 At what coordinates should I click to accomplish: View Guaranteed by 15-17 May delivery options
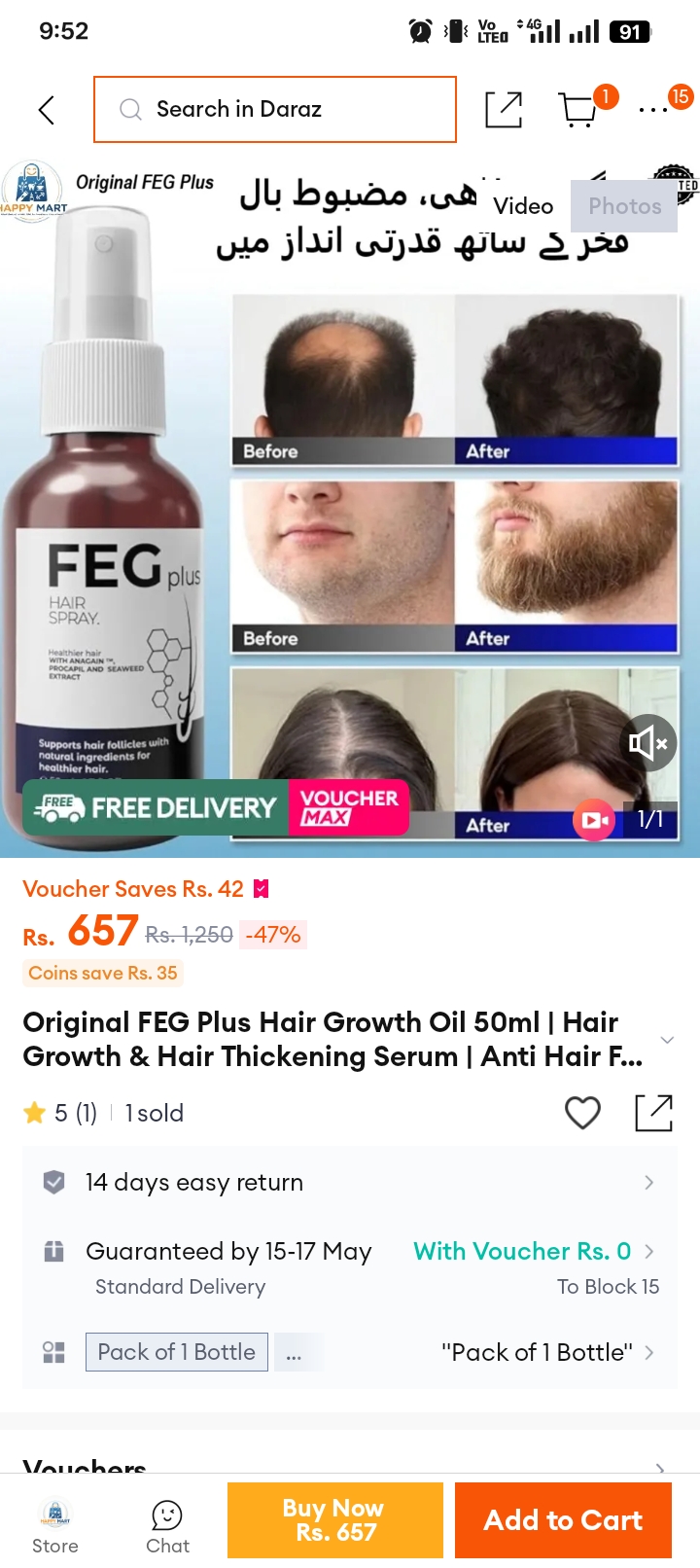(349, 1267)
